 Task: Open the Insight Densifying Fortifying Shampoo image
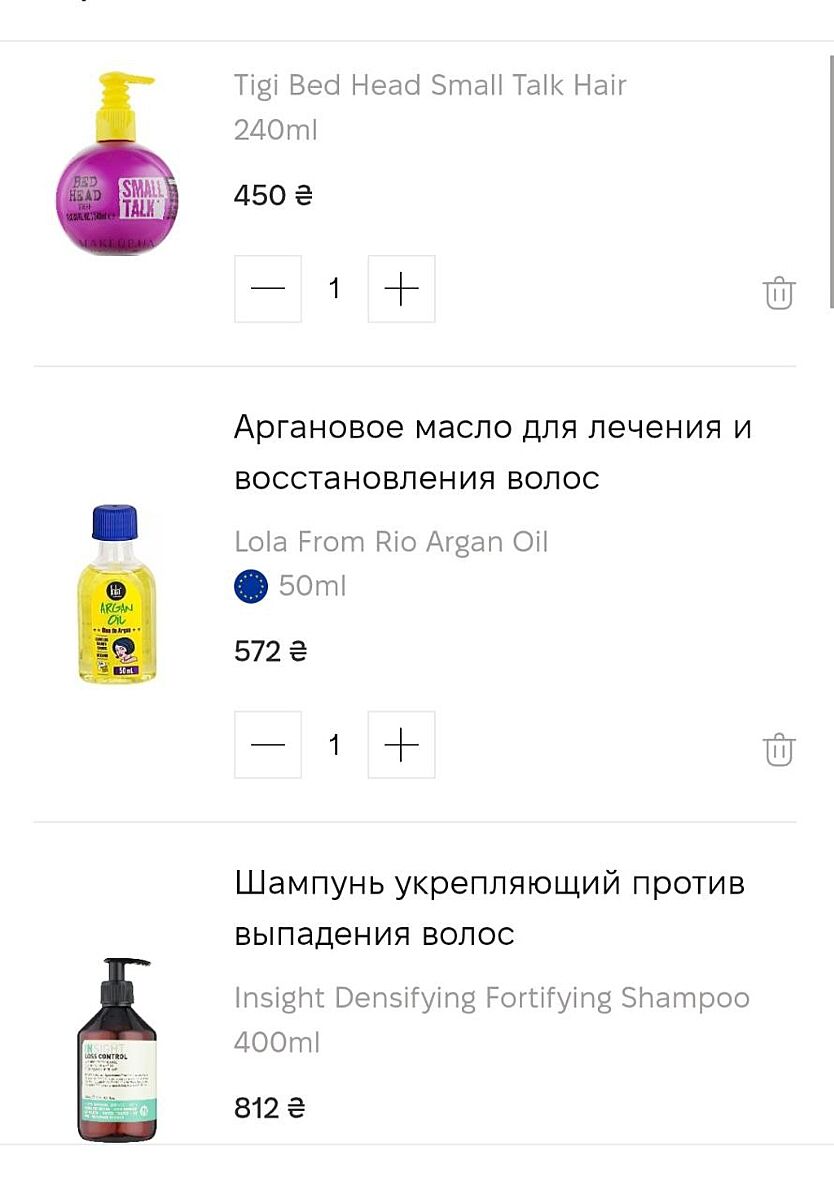click(x=116, y=1048)
